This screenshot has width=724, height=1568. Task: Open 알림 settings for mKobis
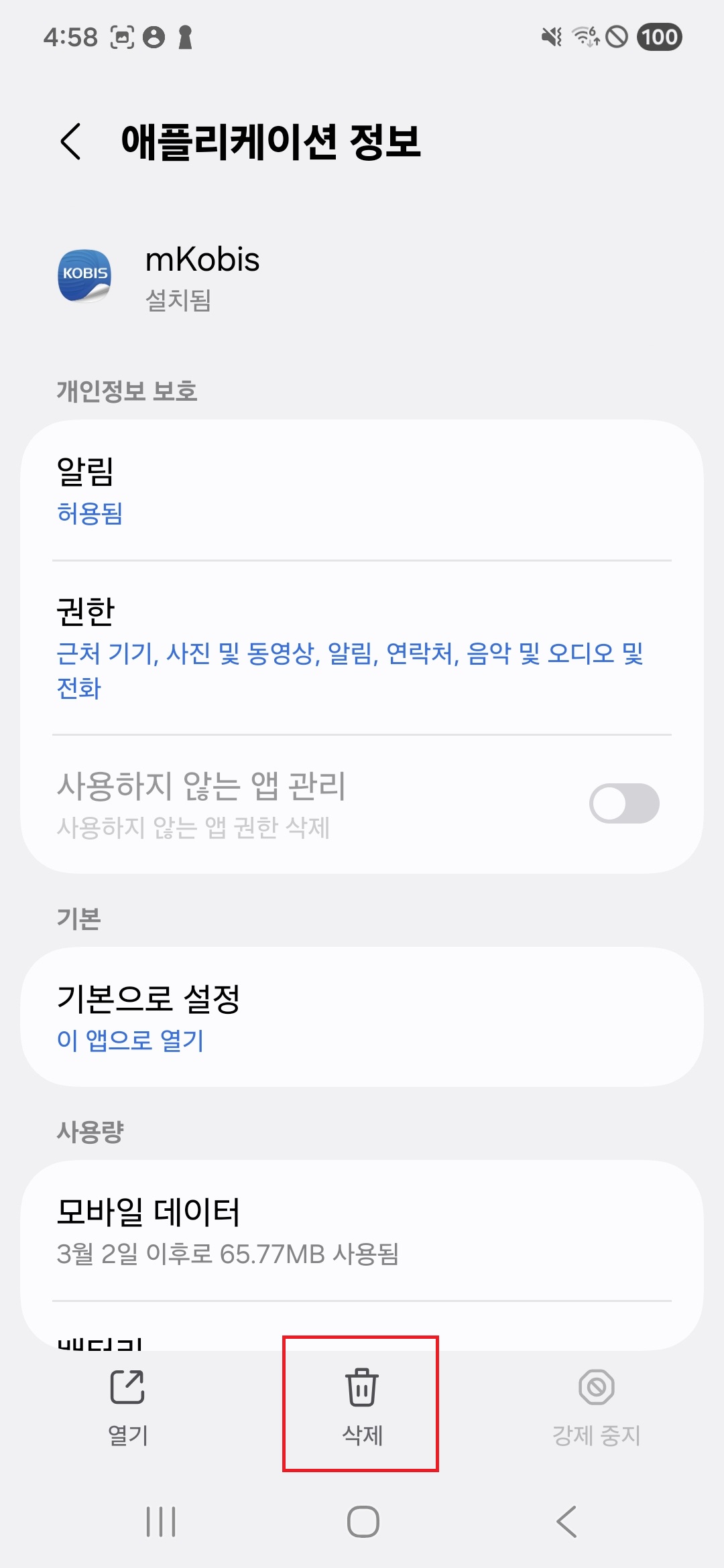click(362, 491)
